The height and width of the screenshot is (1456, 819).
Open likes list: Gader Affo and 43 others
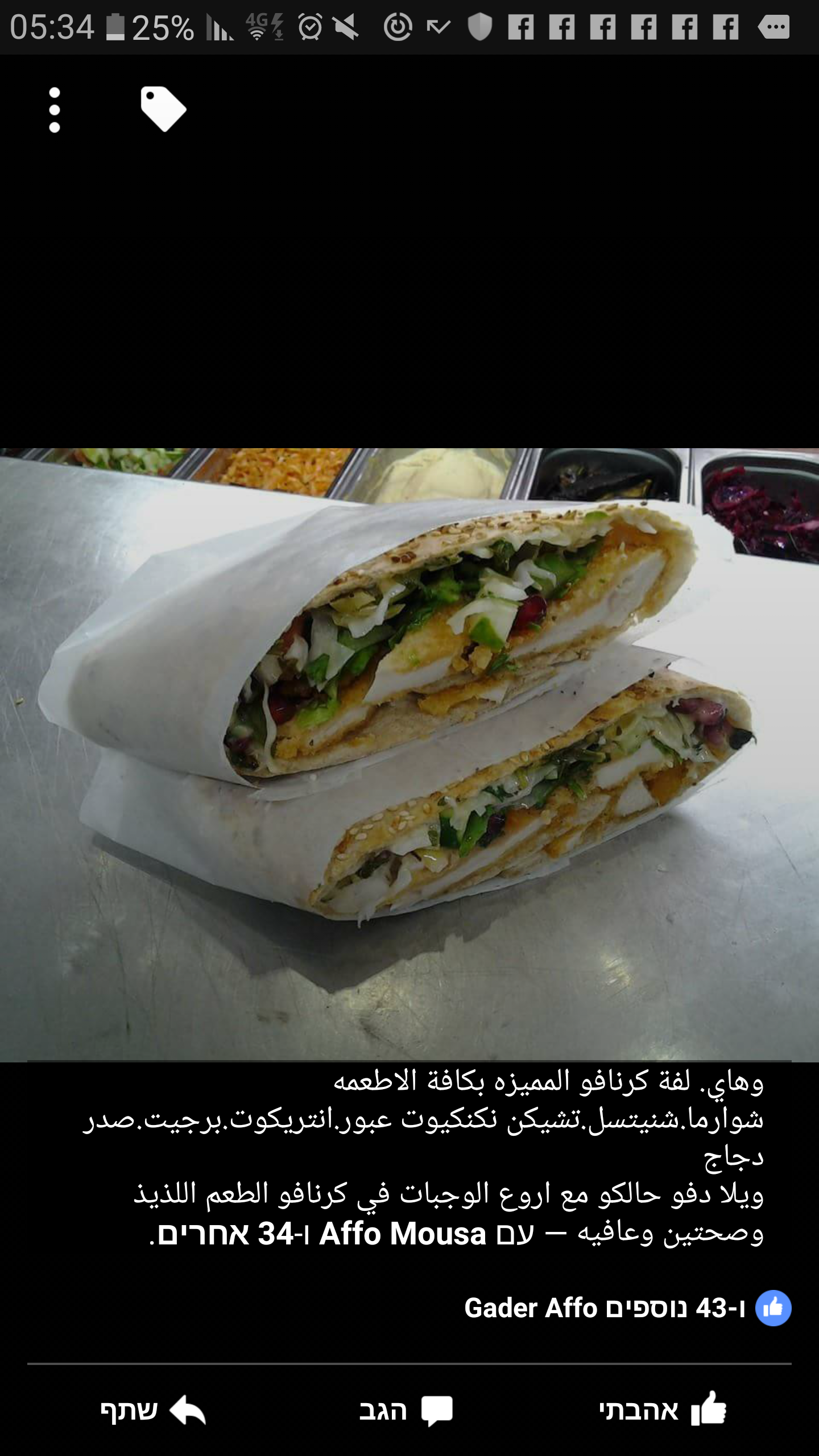click(605, 1308)
